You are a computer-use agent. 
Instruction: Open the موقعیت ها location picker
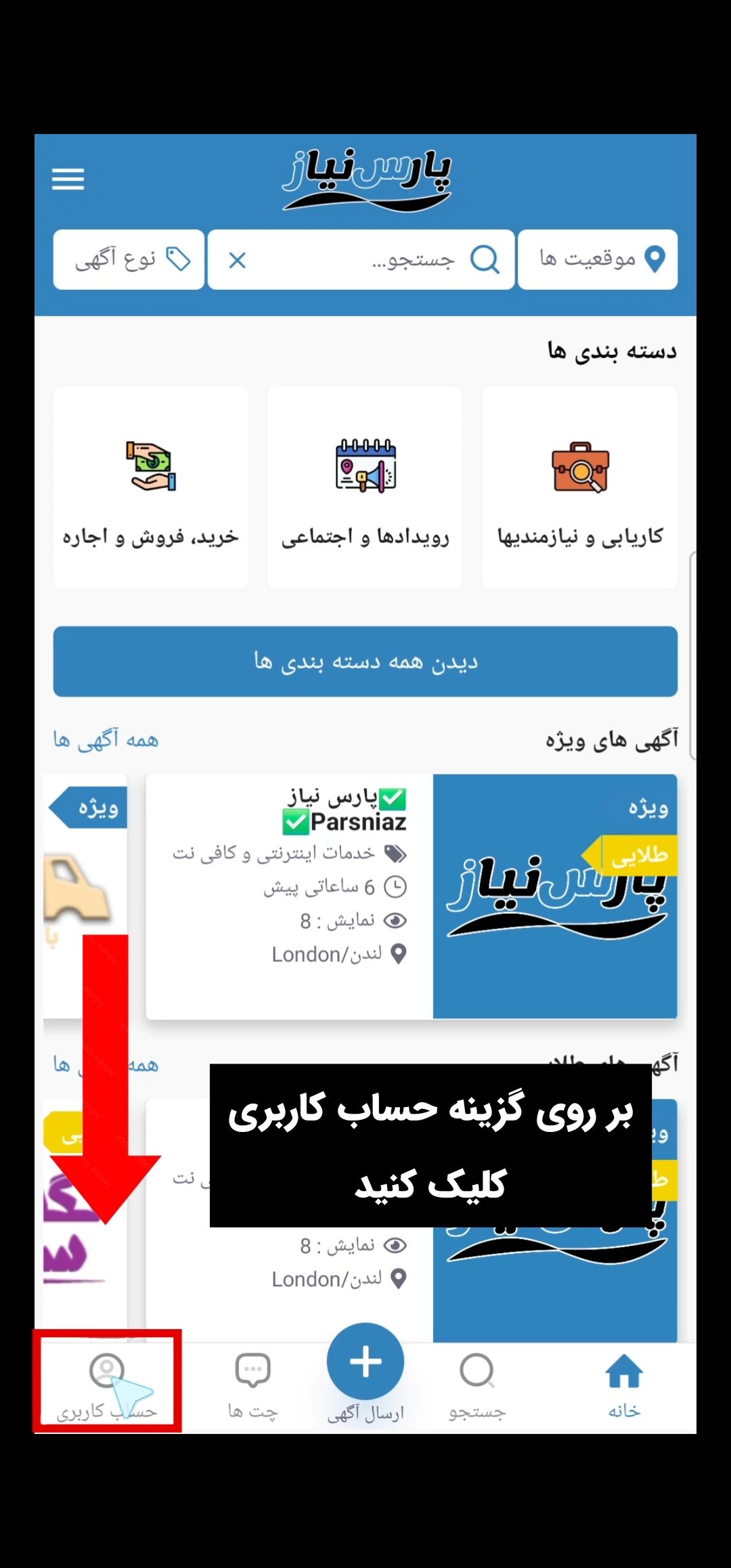coord(598,259)
